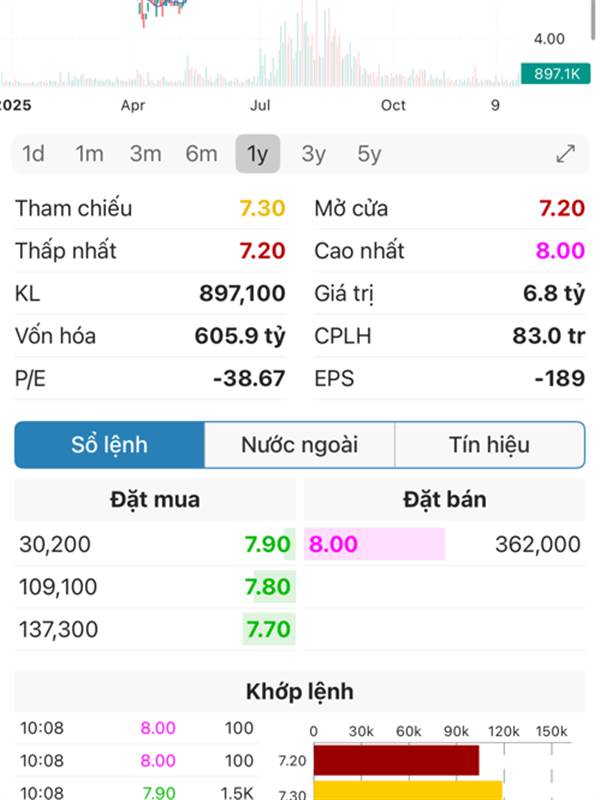Open the Sổ lệnh tab
Viewport: 600px width, 800px height.
pos(110,445)
